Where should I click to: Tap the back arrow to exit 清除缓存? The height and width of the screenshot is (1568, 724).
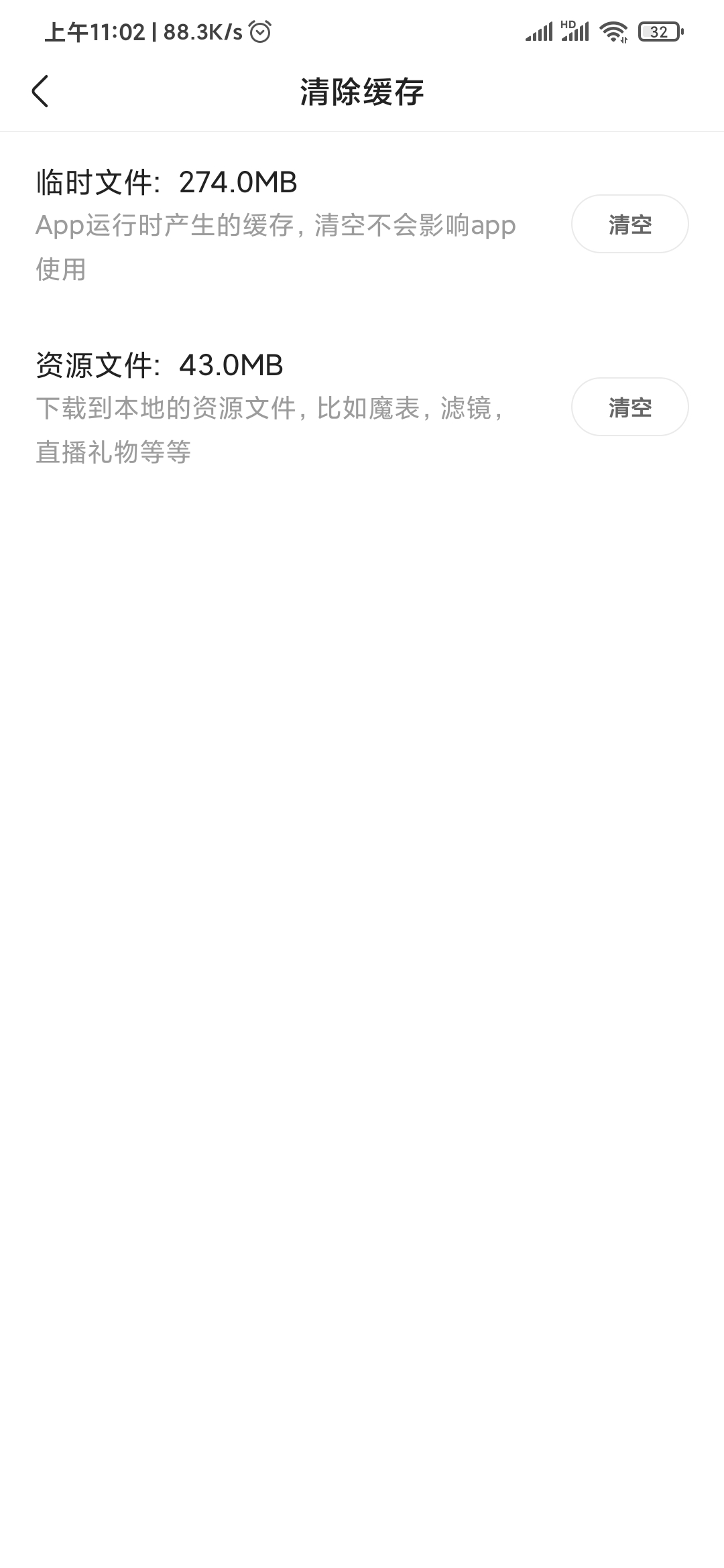[42, 91]
